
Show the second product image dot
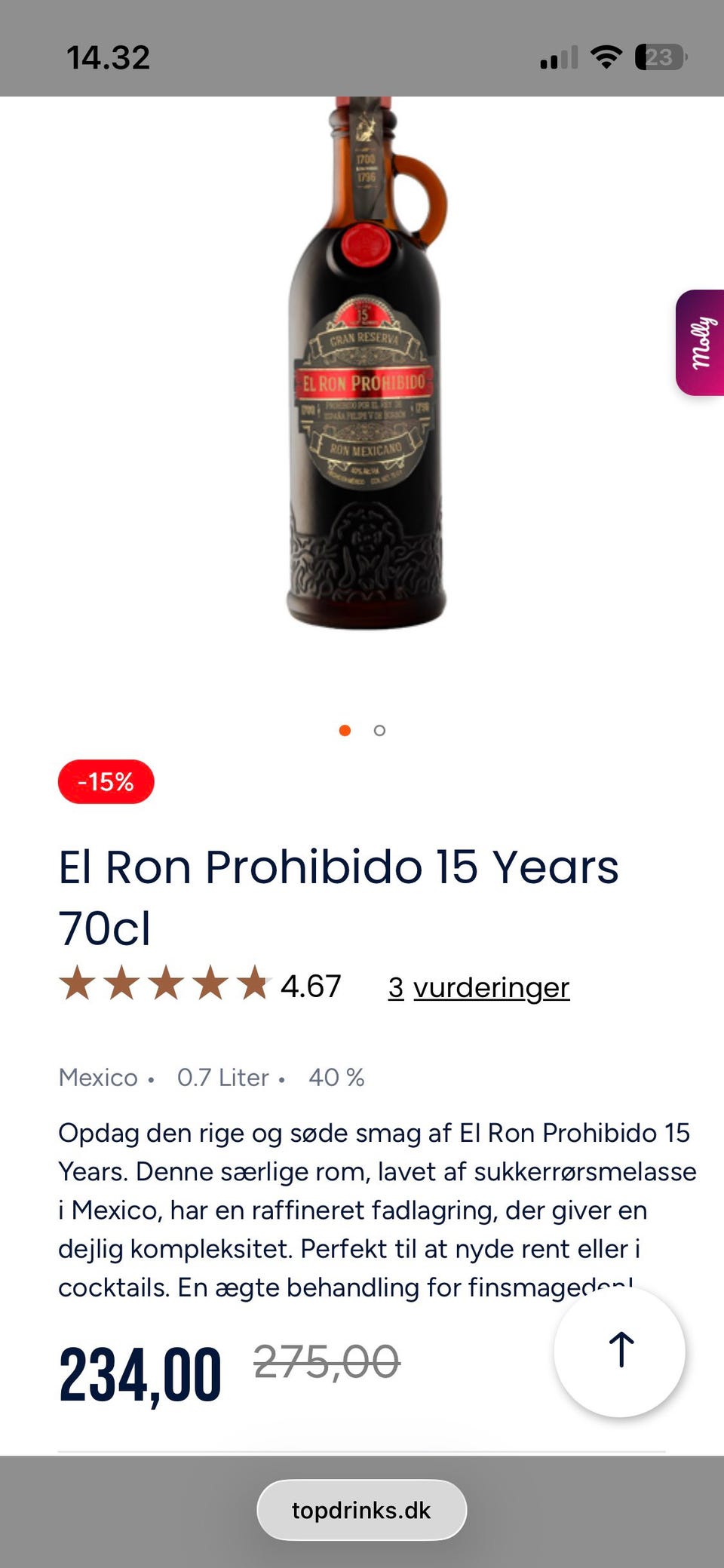[379, 730]
